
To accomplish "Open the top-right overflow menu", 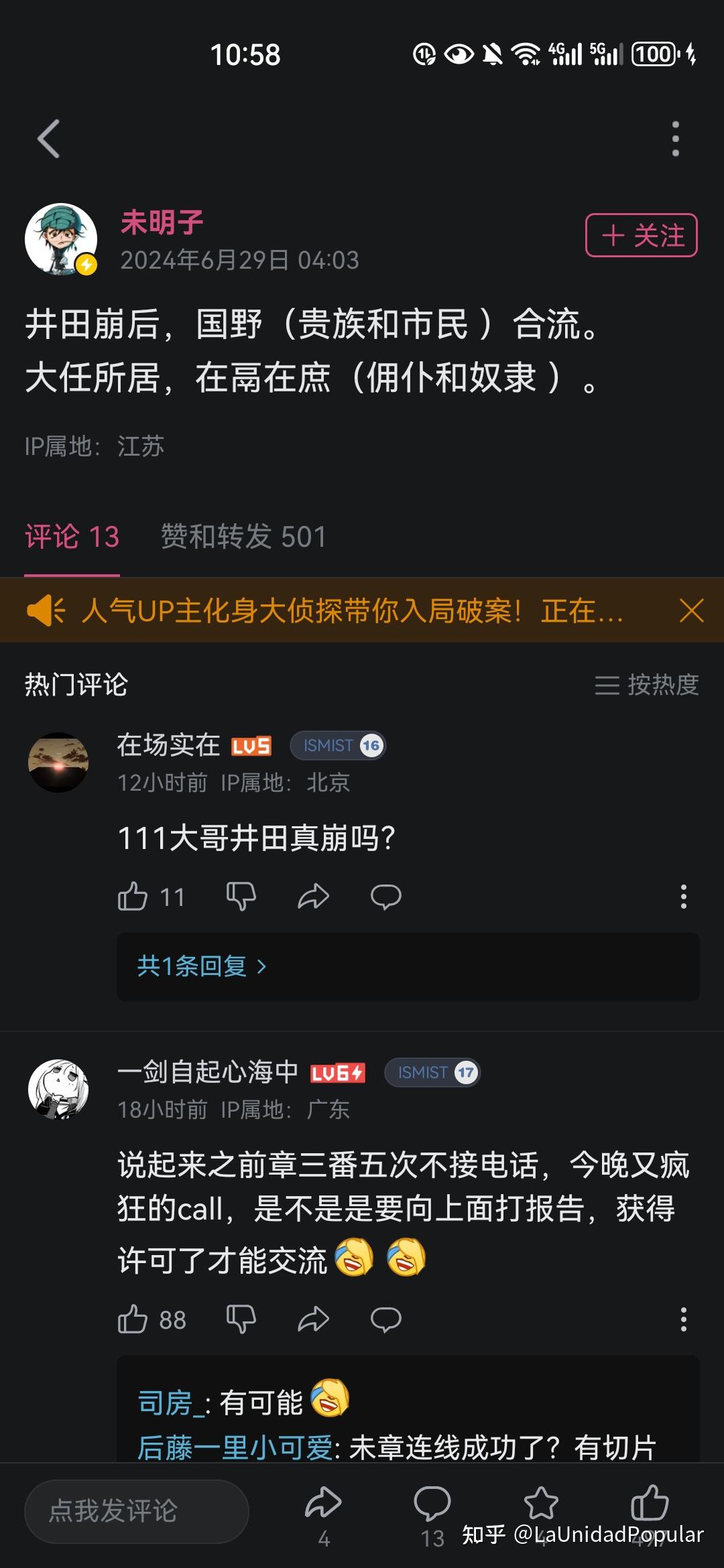I will pos(675,139).
